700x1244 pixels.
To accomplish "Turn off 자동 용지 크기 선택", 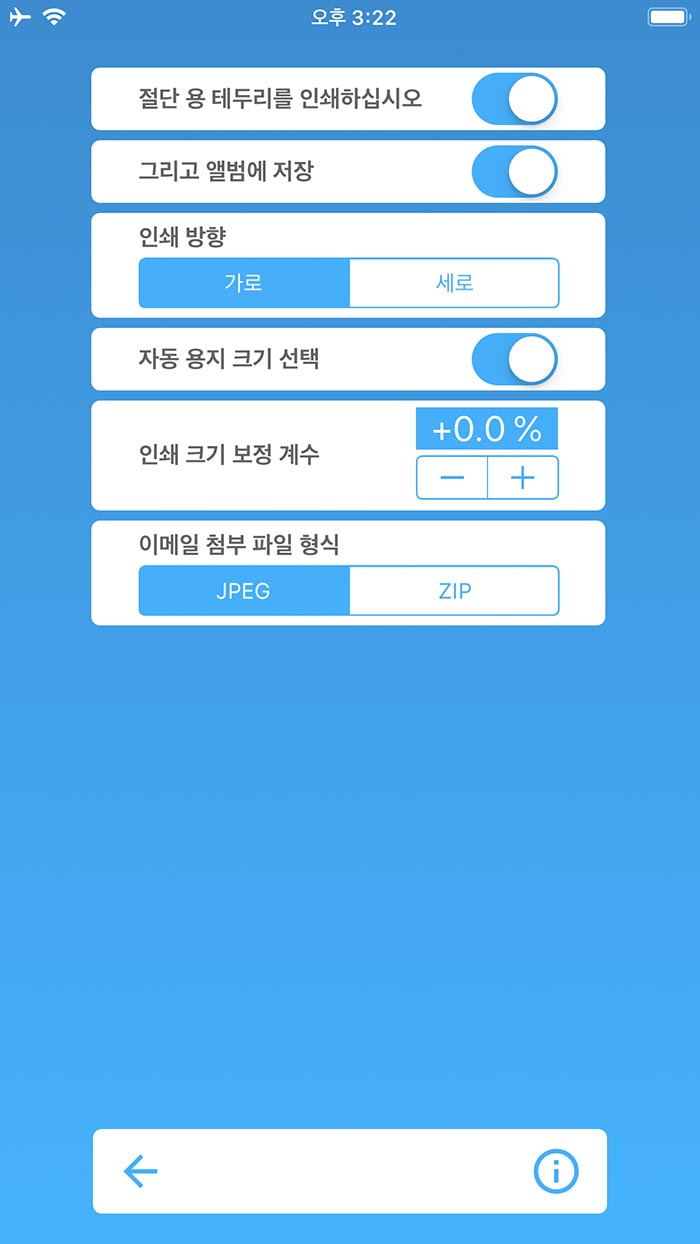I will [x=514, y=359].
